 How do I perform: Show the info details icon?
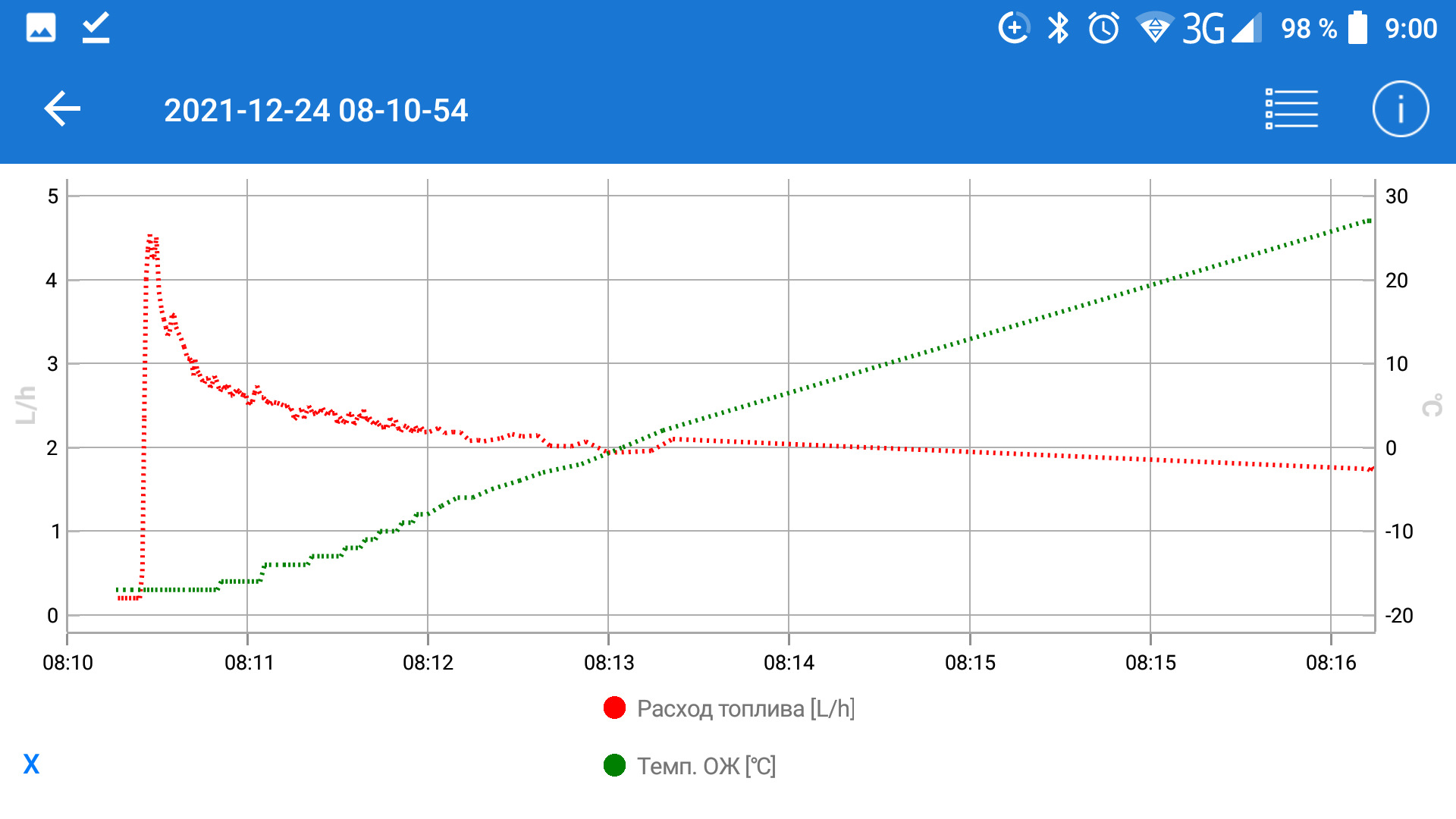point(1400,109)
